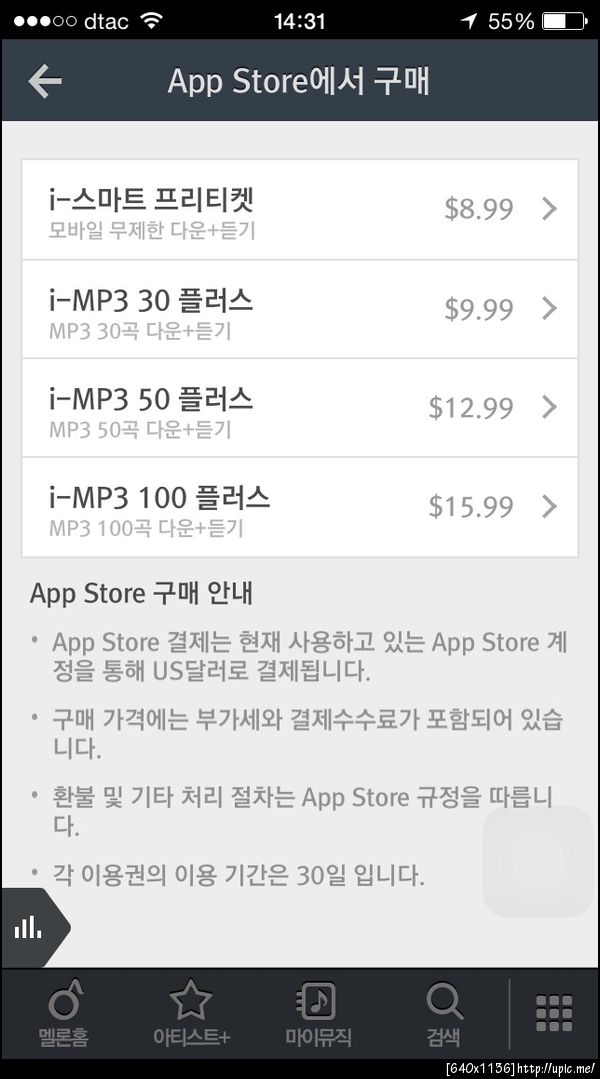600x1079 pixels.
Task: Buy the i-MP3 100 플러스 $15.99 plan
Action: click(x=299, y=507)
